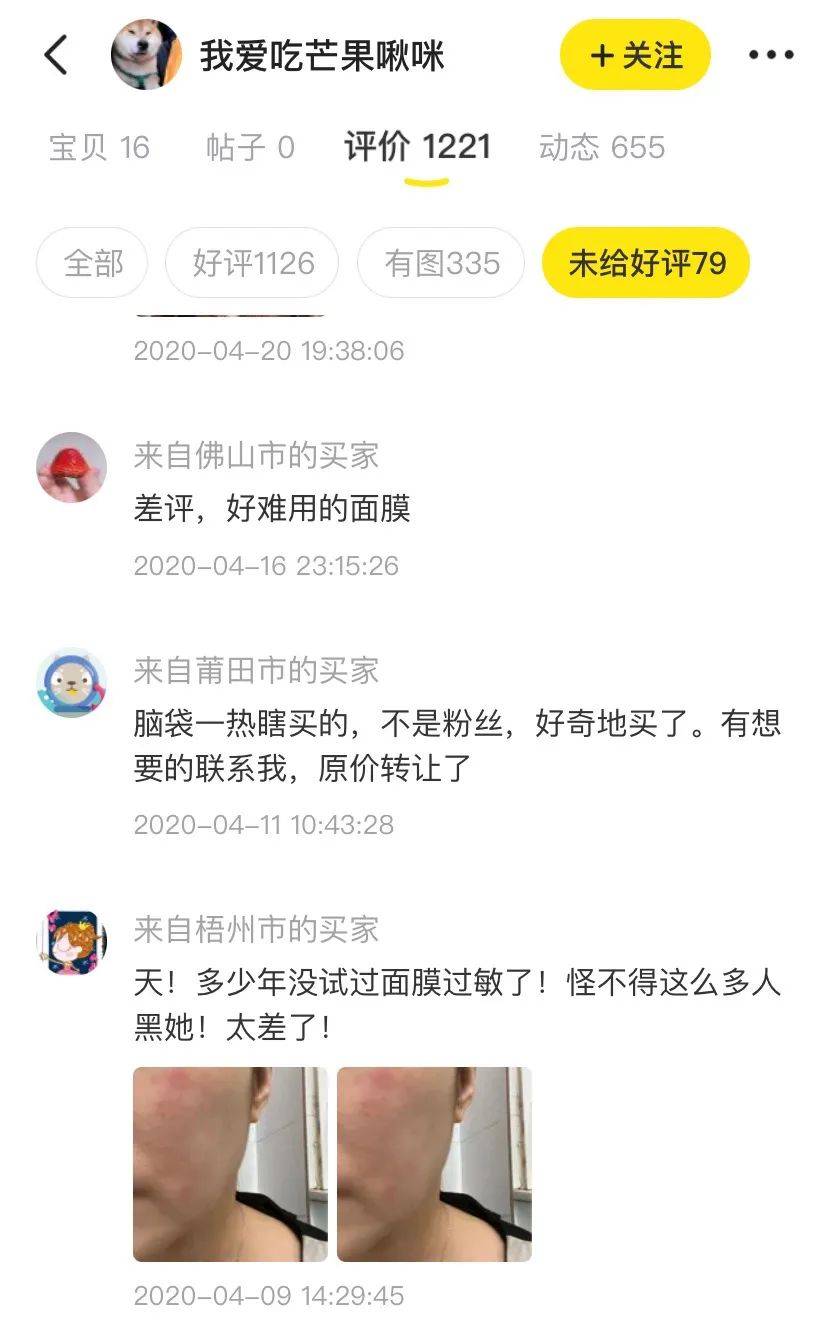Open the 佛山市 buyer's avatar
The image size is (828, 1340).
[x=72, y=467]
